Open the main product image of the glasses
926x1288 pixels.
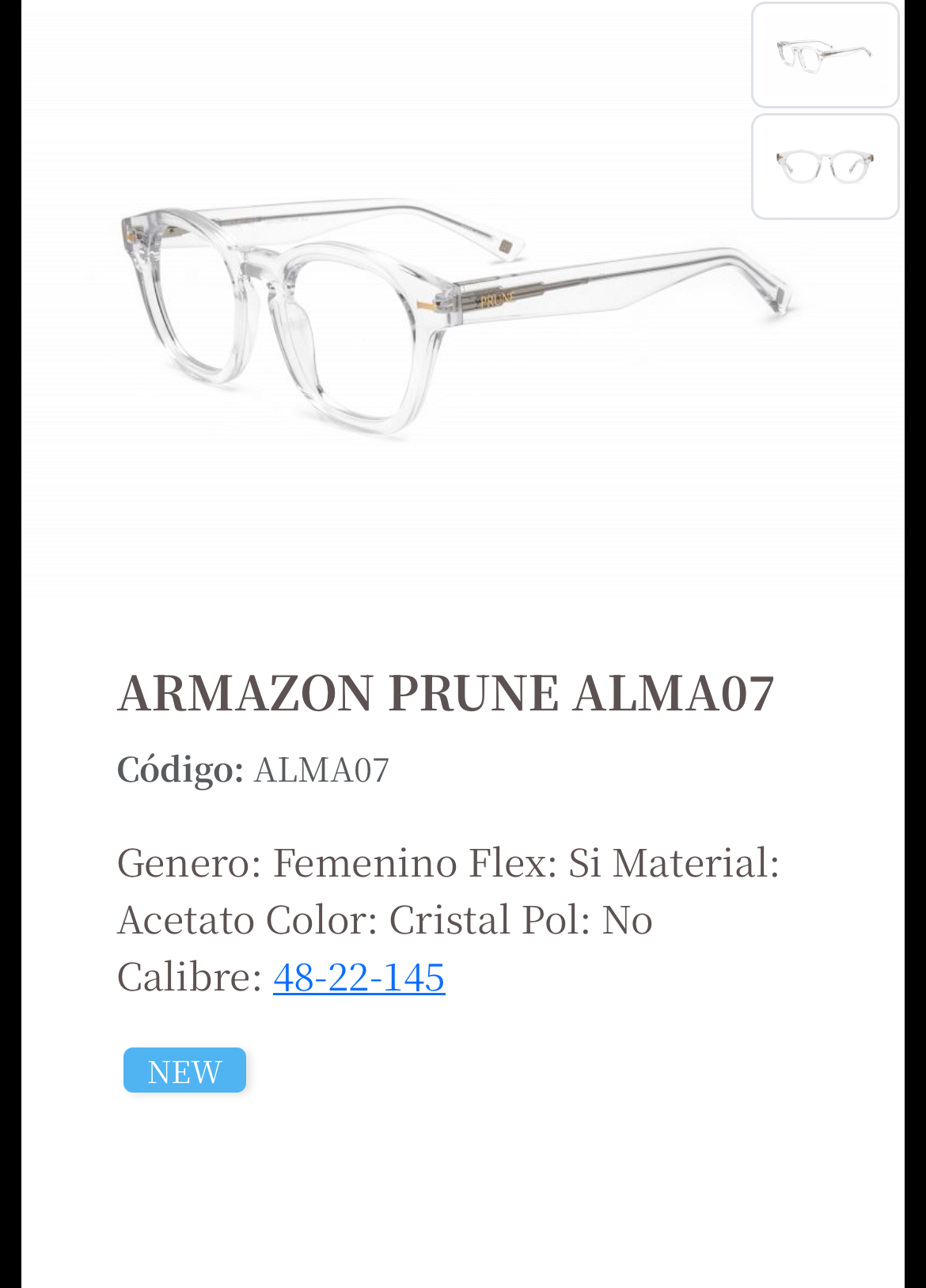(455, 316)
